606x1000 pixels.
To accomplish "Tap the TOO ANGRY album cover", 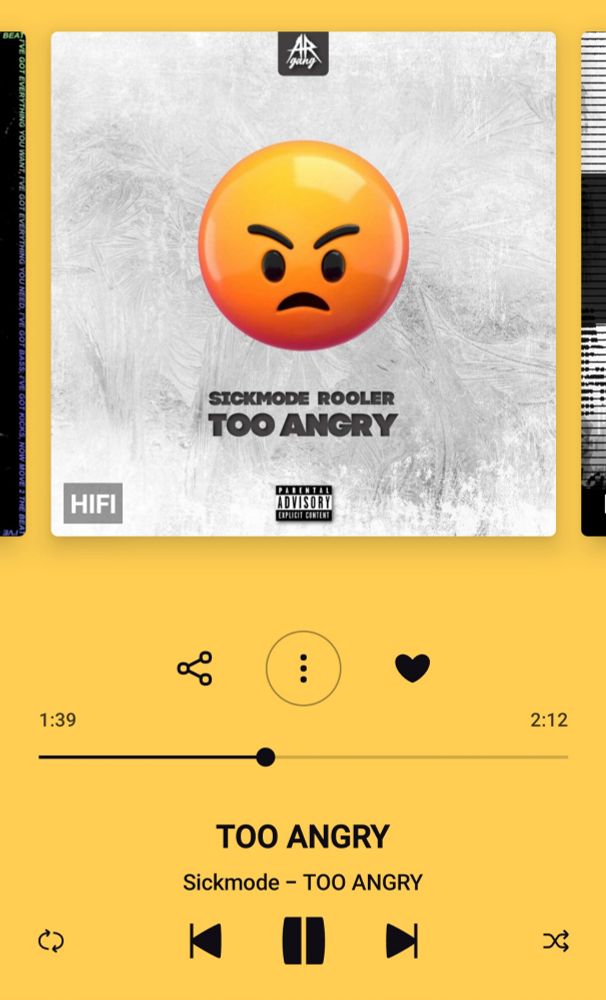I will pos(303,284).
